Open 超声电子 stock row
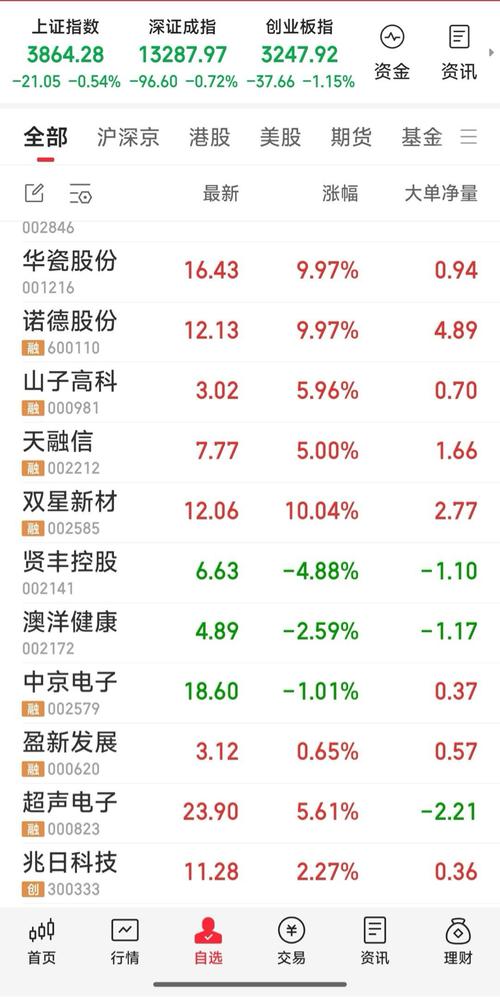Image resolution: width=500 pixels, height=997 pixels. pyautogui.click(x=250, y=813)
